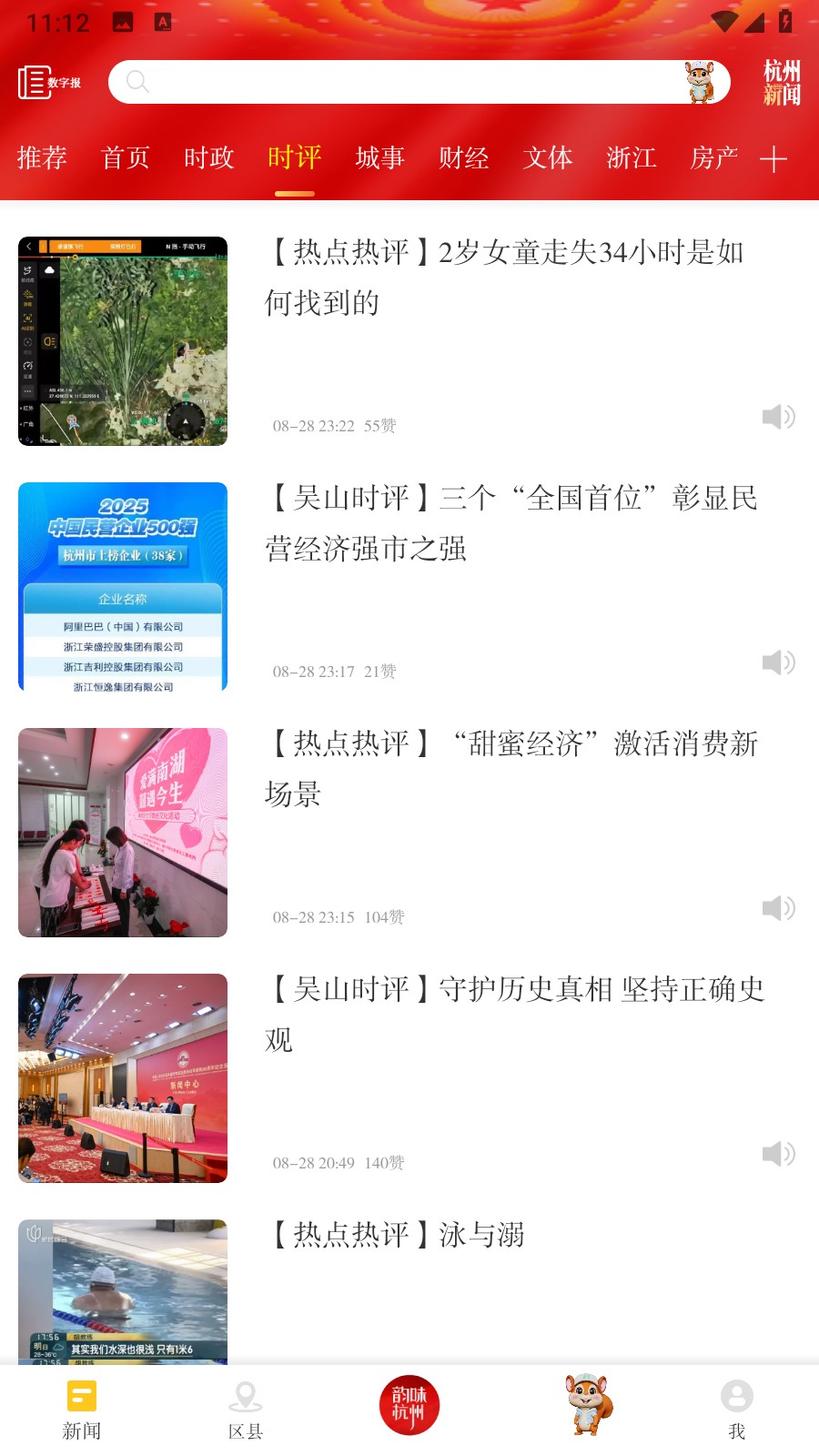This screenshot has width=819, height=1456.
Task: Open the 韵味杭州 circular button in bottom center
Action: point(409,1404)
